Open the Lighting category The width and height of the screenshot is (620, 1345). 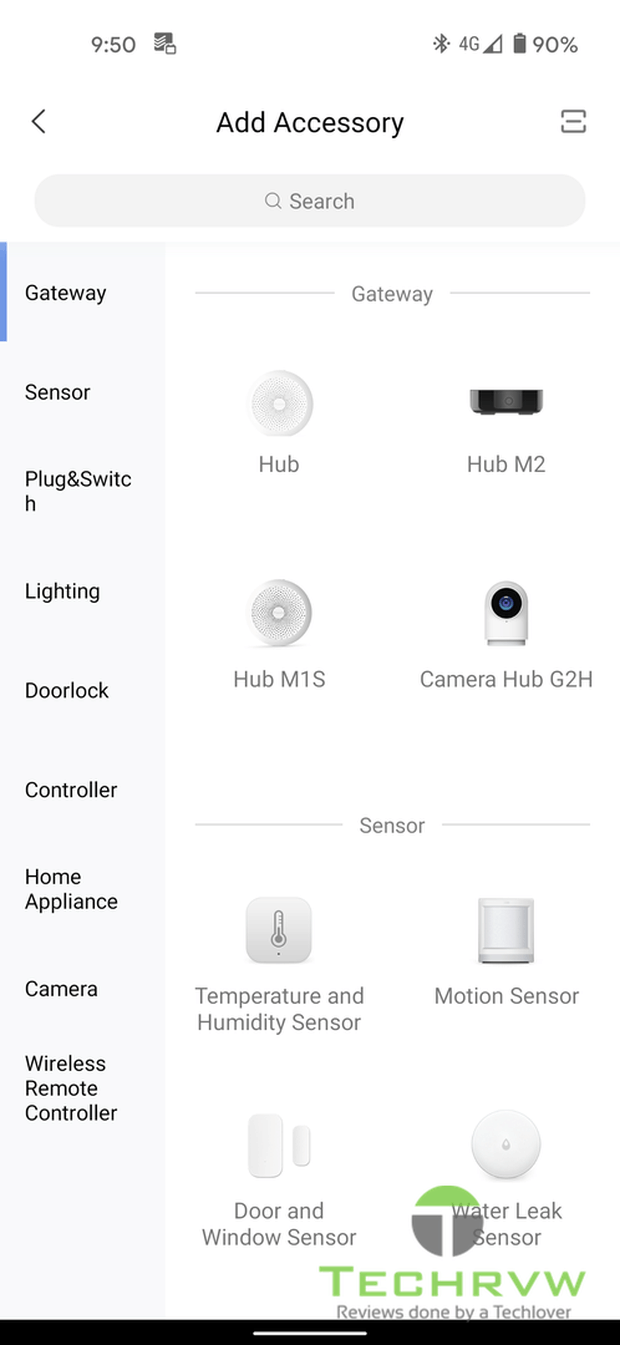point(62,591)
